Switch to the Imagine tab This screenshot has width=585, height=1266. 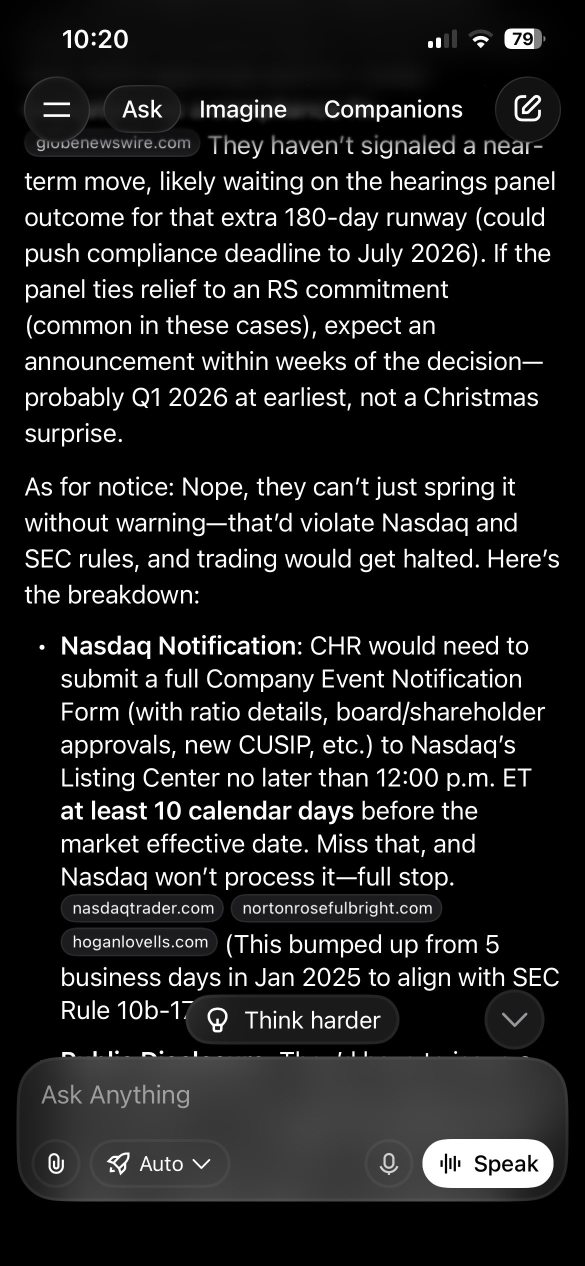243,109
